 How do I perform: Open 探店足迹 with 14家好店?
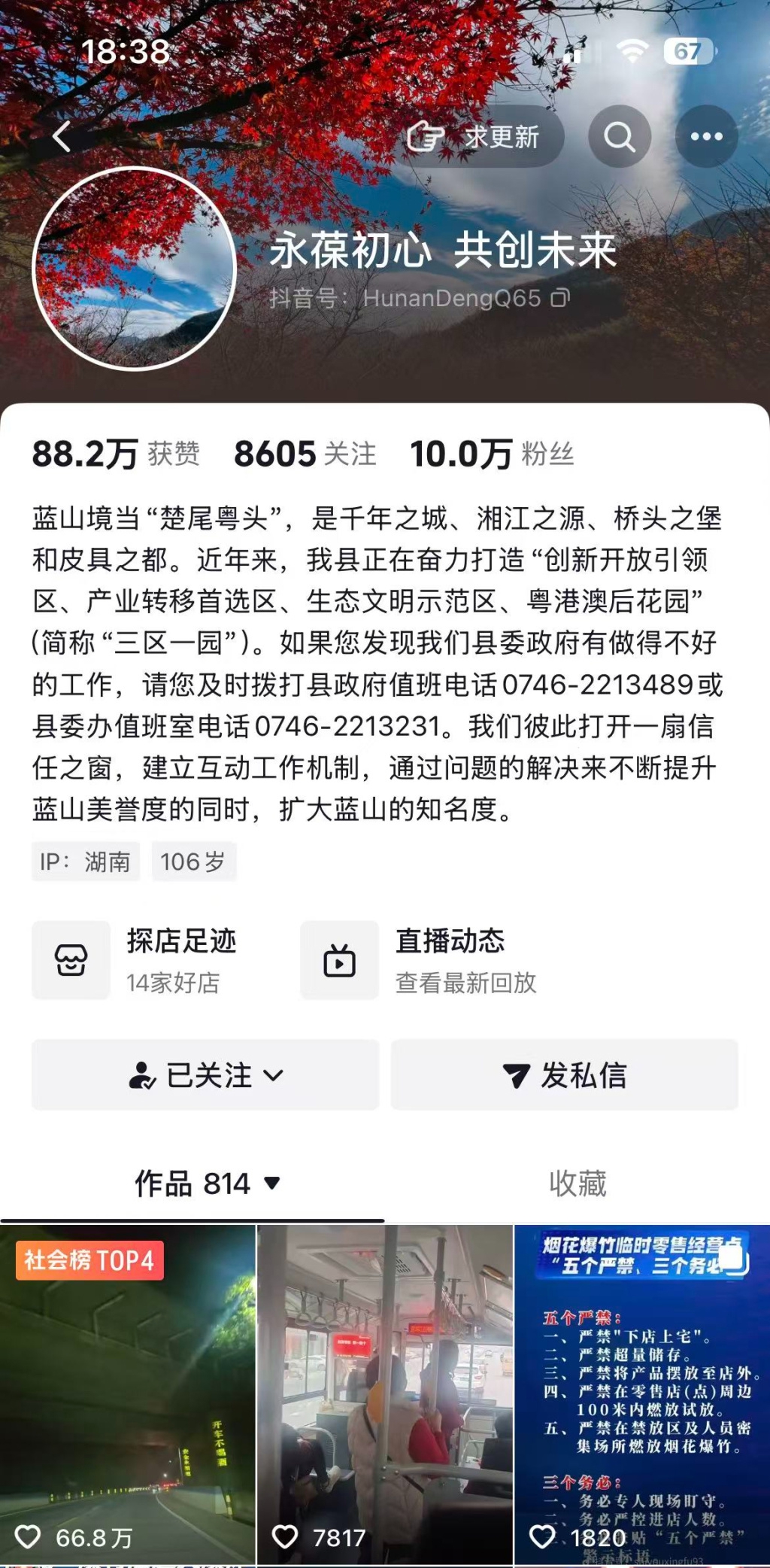[x=150, y=960]
